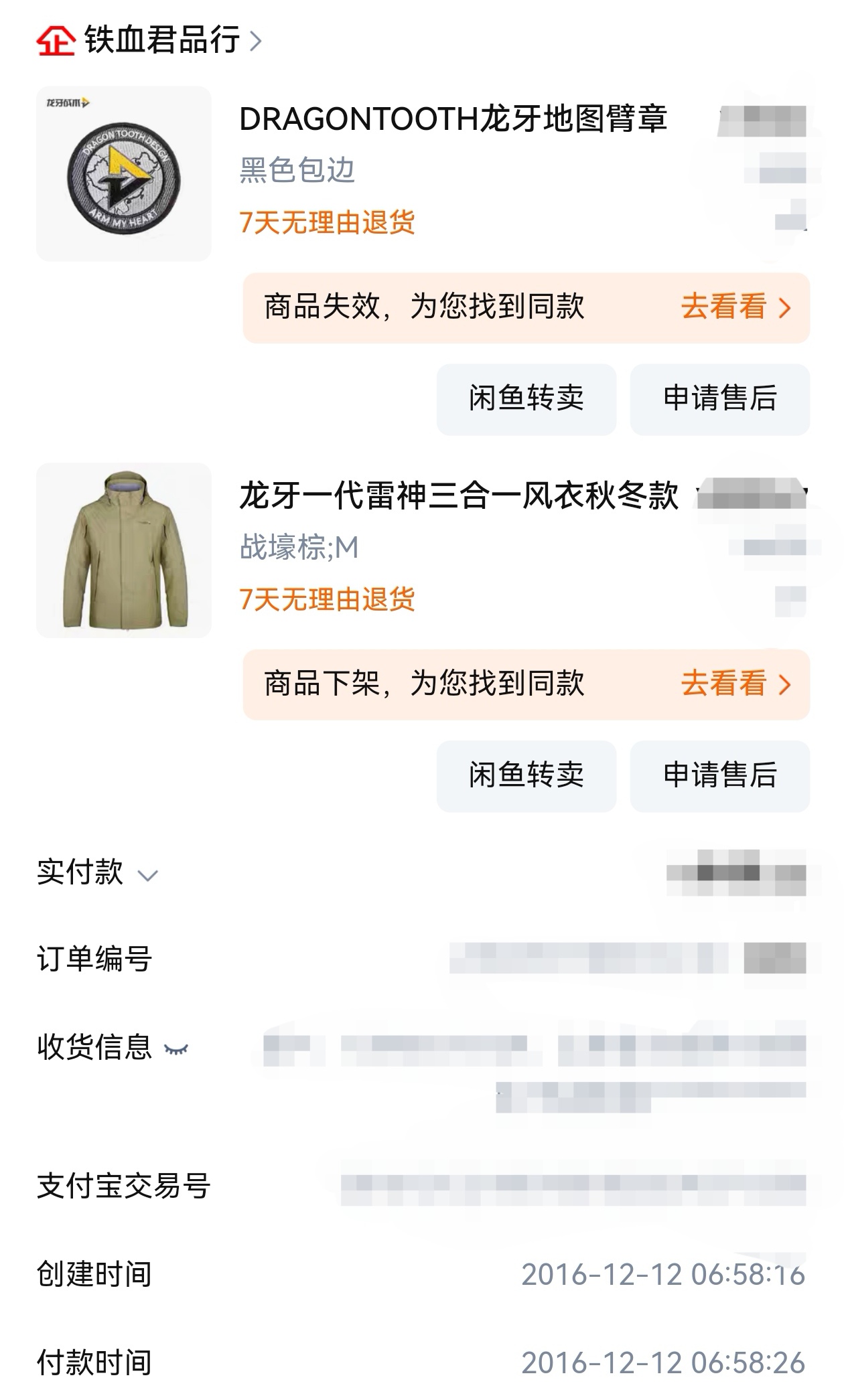Open the 铁血君品行 store page
Screen dimensions: 844x1400
pyautogui.click(x=161, y=40)
